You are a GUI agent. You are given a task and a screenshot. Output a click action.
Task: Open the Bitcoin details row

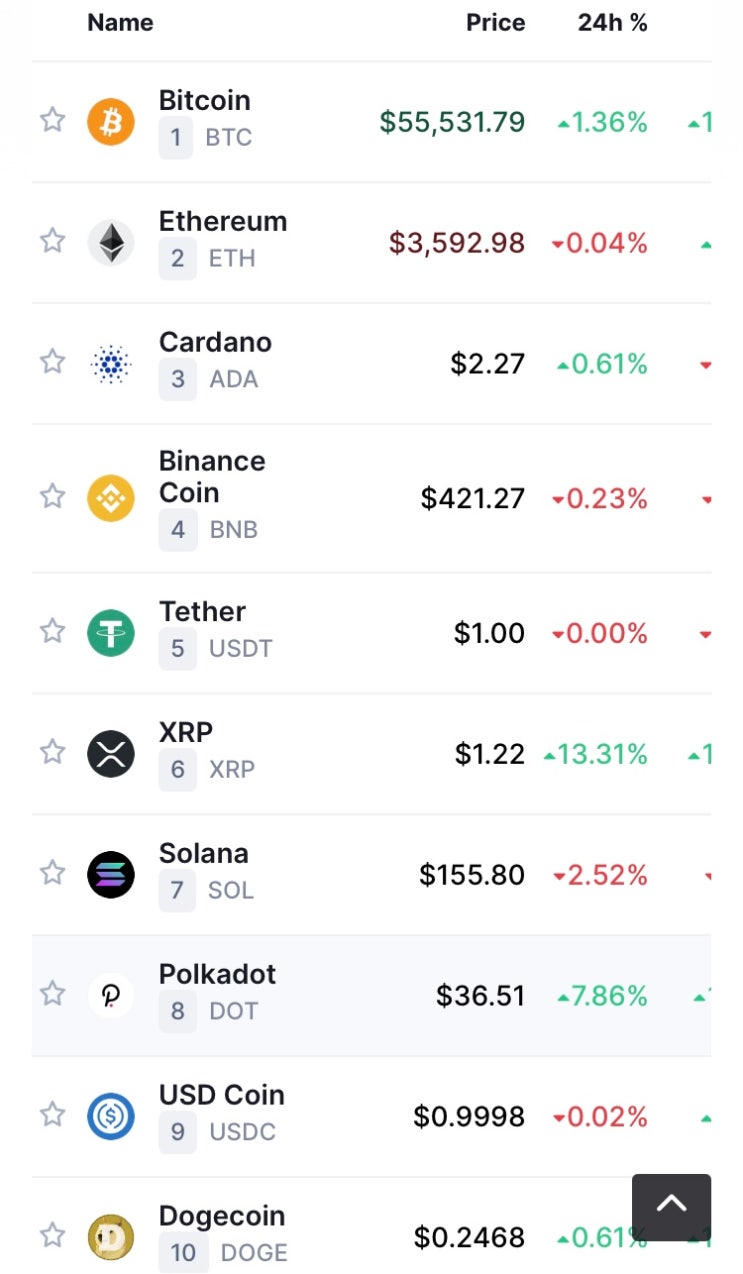pos(205,101)
